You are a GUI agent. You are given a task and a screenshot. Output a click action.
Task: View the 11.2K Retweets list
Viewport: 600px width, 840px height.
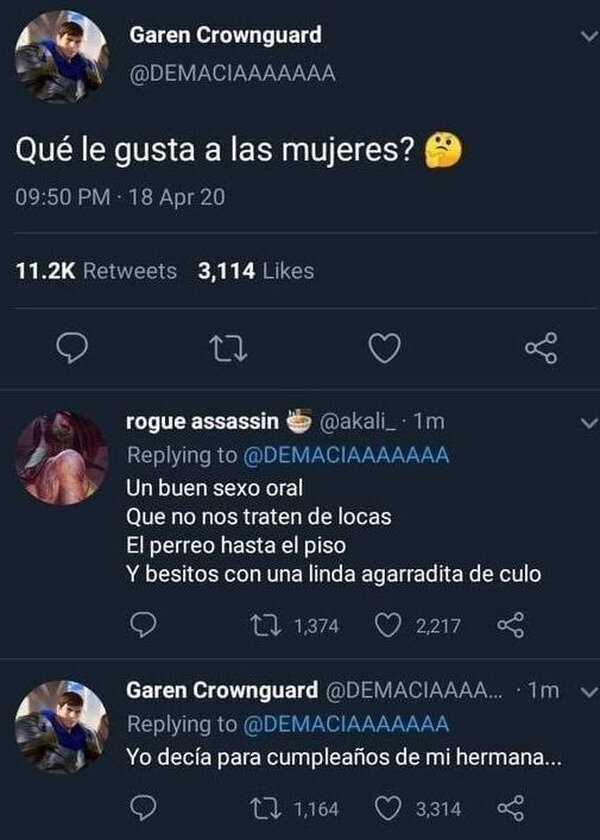click(96, 271)
